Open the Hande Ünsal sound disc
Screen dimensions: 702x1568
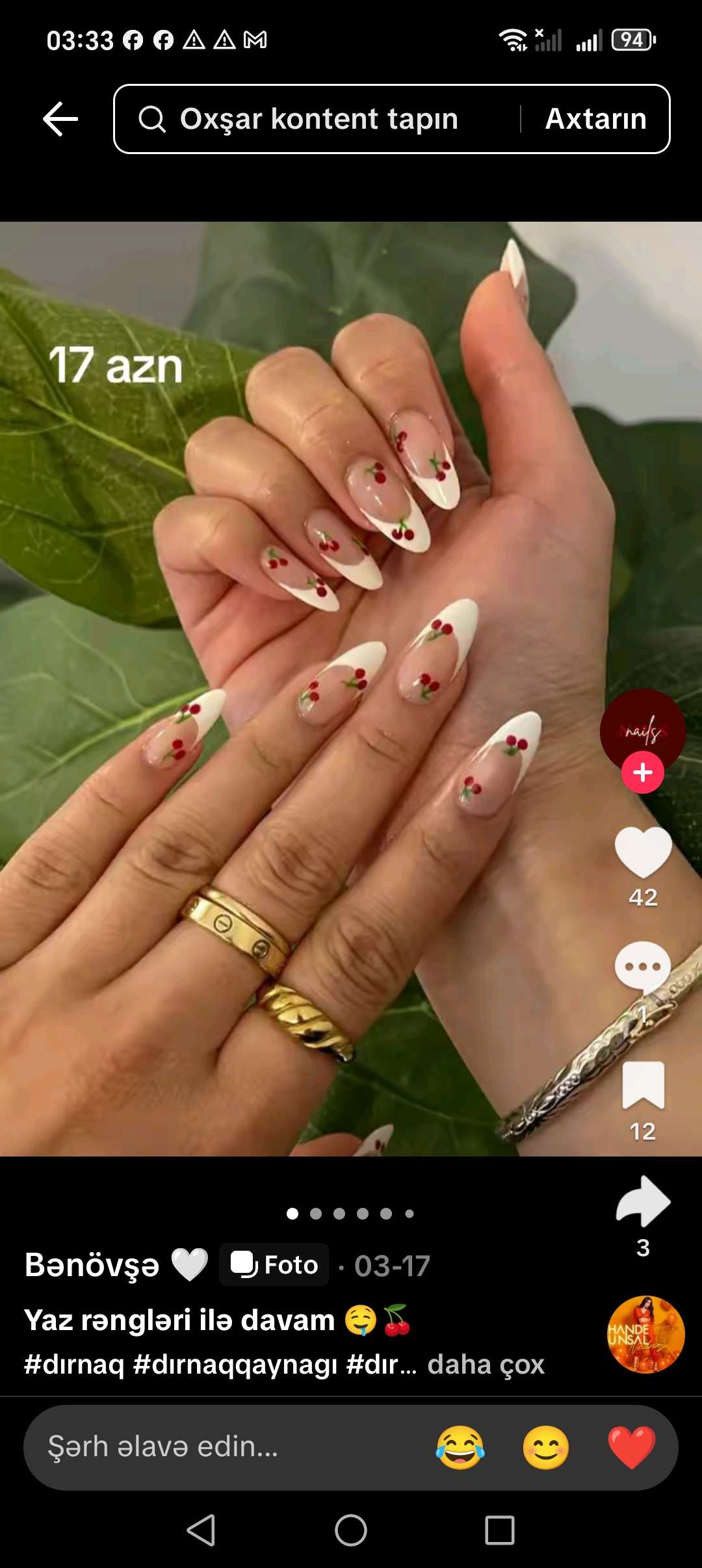pyautogui.click(x=645, y=1335)
